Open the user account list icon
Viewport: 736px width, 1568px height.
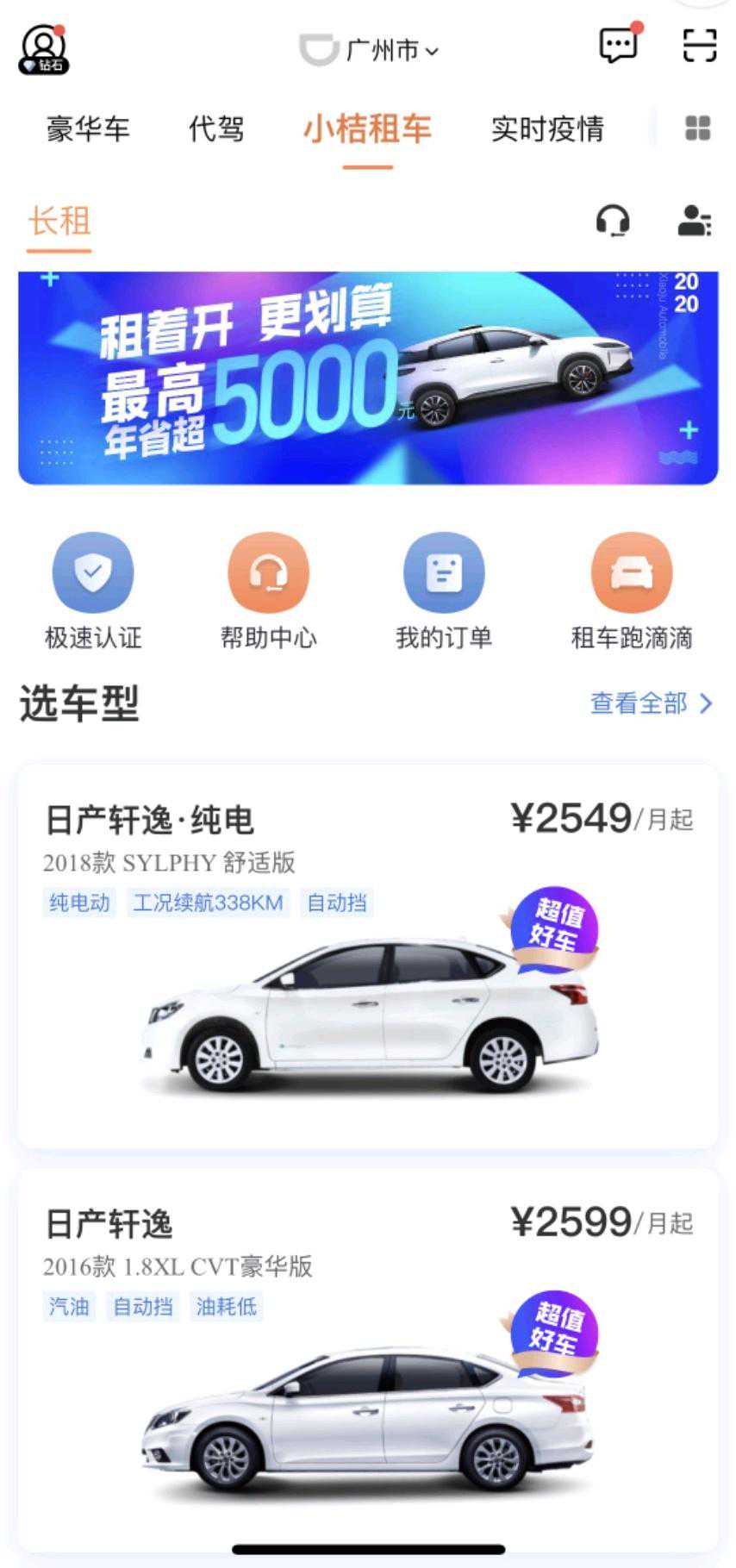(x=694, y=222)
